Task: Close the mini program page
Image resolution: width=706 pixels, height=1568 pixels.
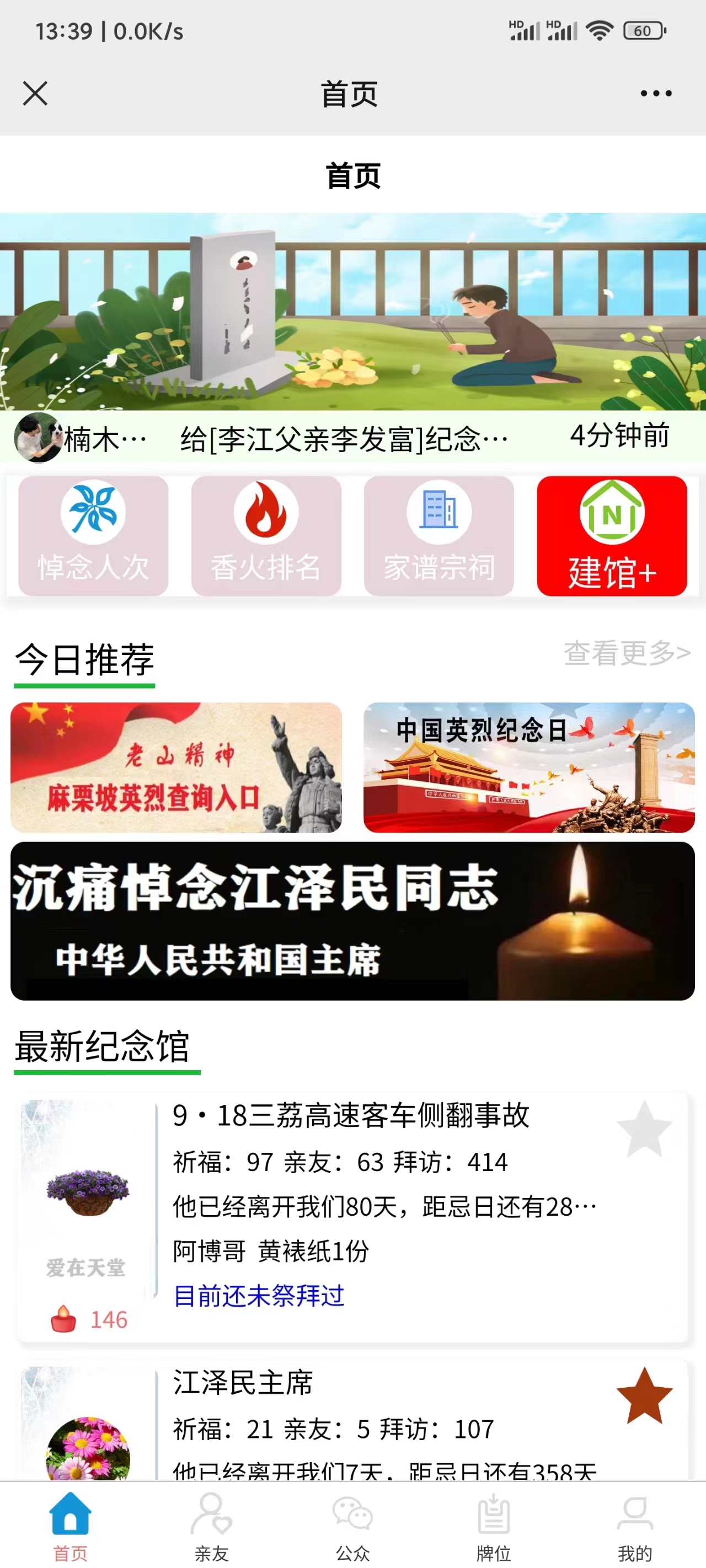Action: coord(35,94)
